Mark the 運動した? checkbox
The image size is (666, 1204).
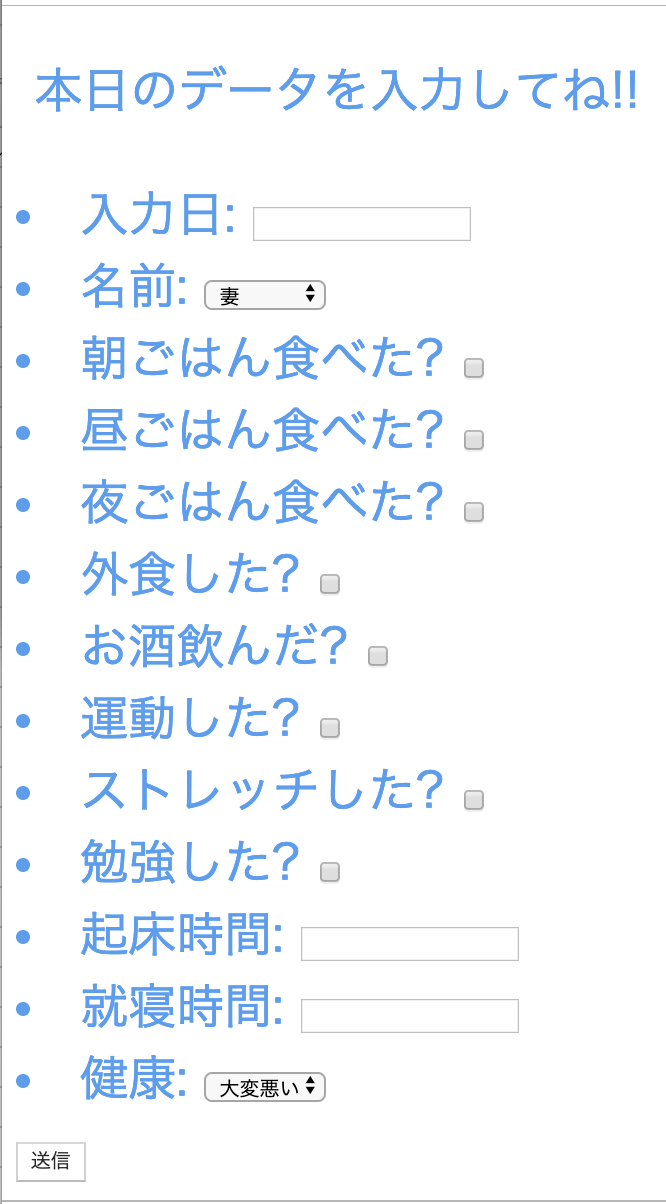click(x=330, y=728)
